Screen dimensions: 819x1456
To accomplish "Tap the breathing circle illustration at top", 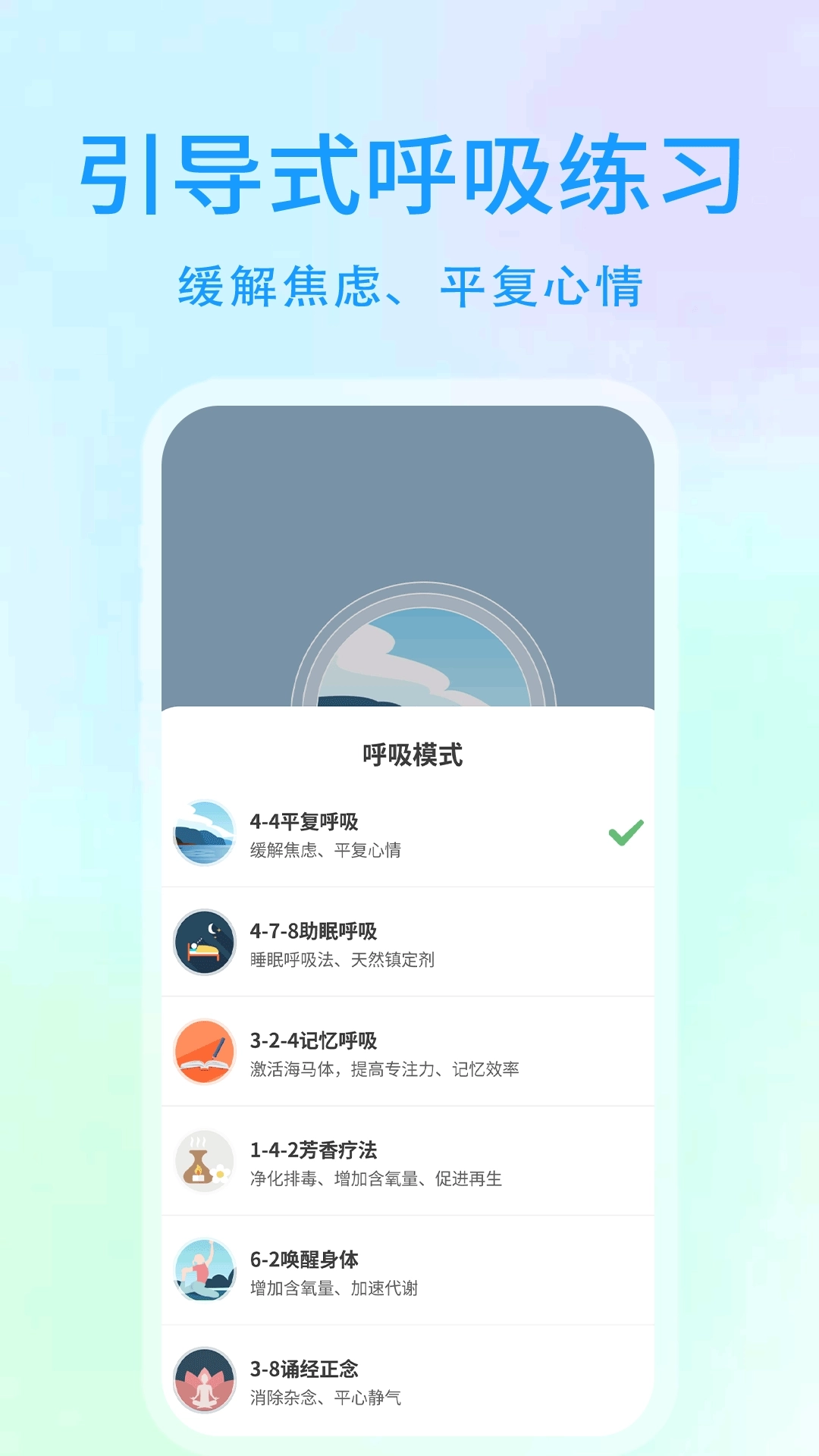I will tap(409, 660).
